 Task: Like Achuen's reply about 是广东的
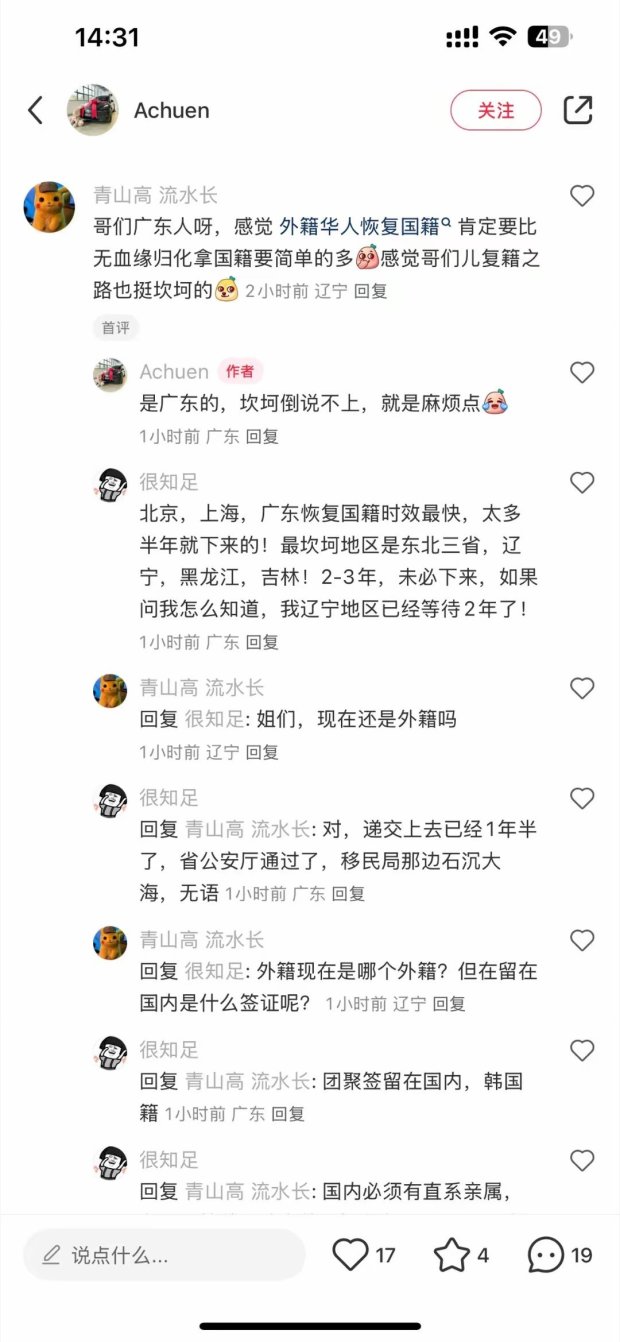[x=582, y=373]
